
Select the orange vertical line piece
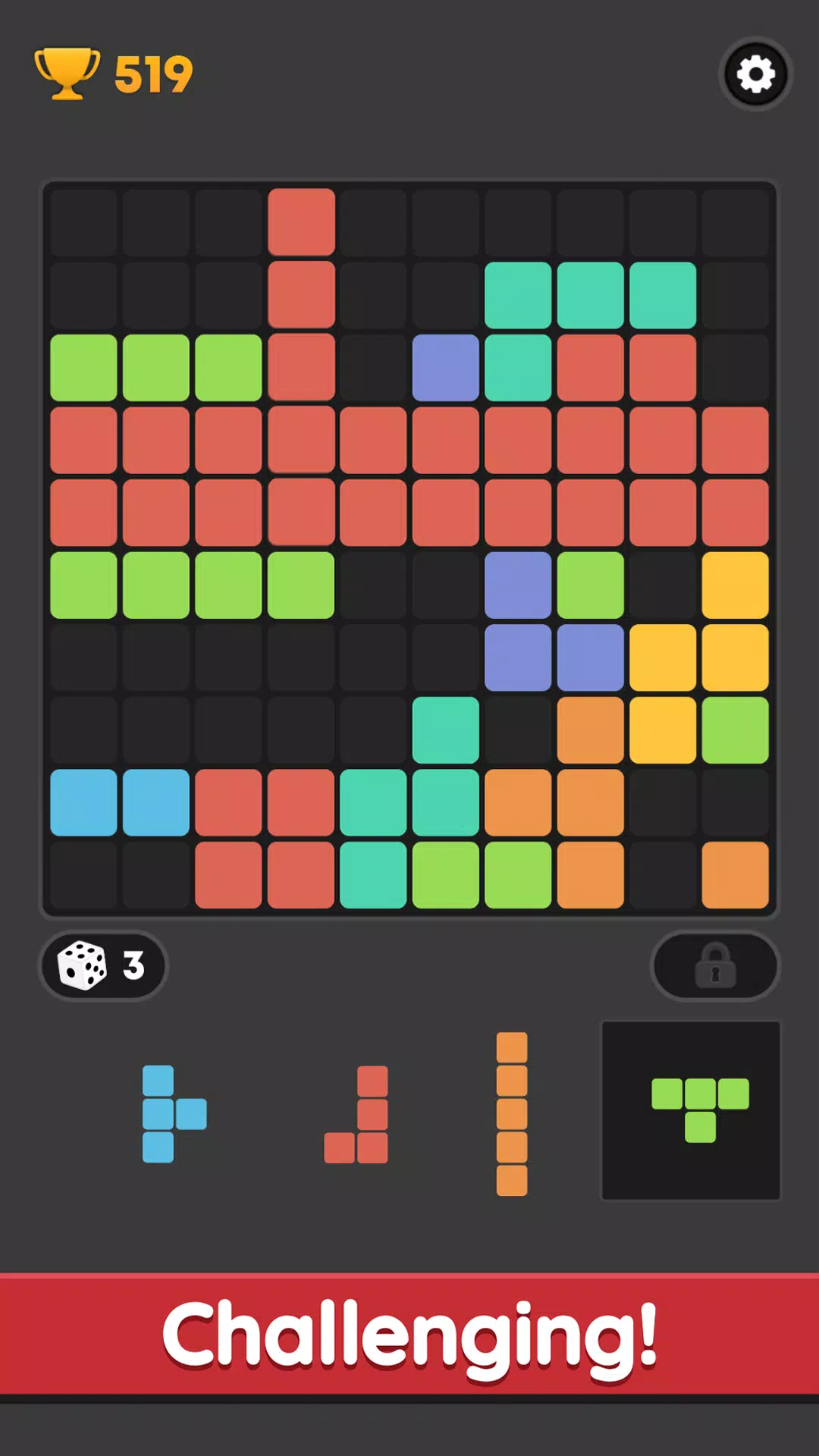coord(512,1113)
